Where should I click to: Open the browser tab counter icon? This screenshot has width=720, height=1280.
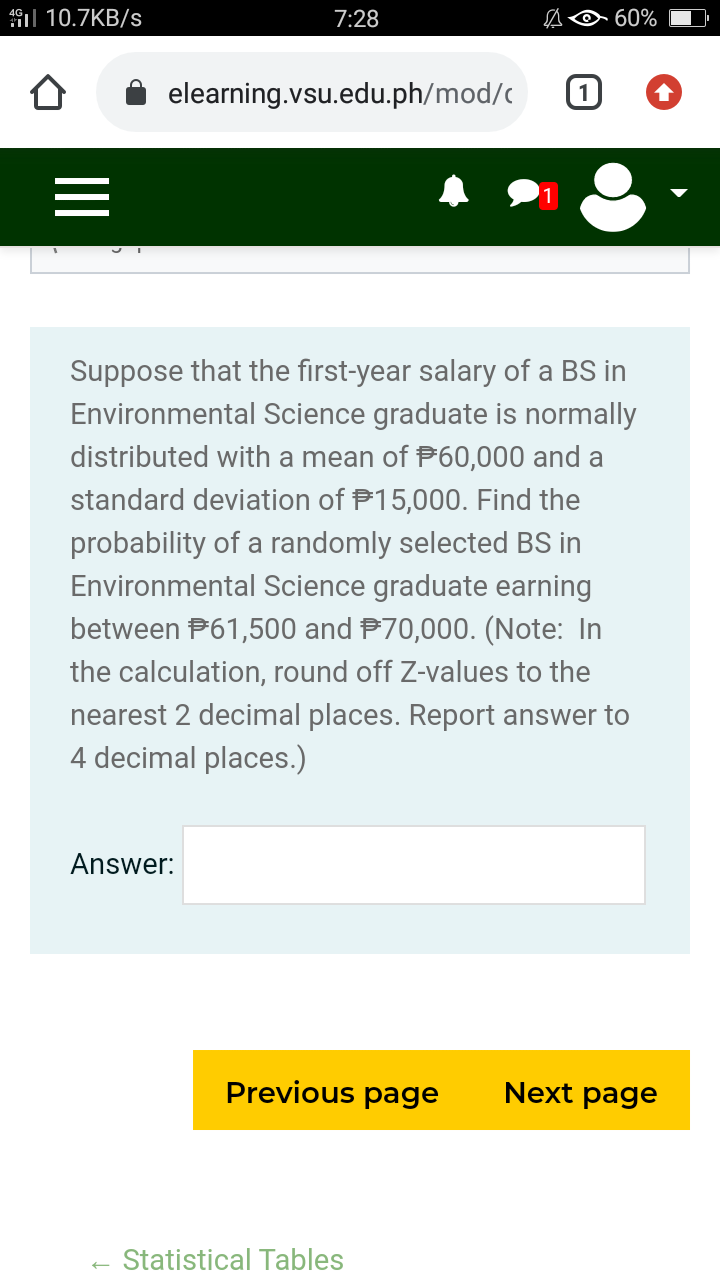coord(583,91)
